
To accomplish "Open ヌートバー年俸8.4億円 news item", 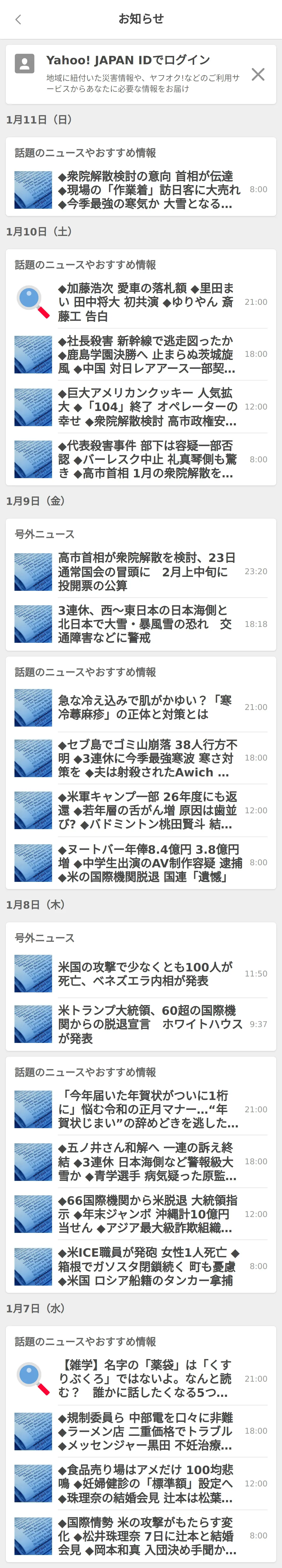I will point(141,863).
